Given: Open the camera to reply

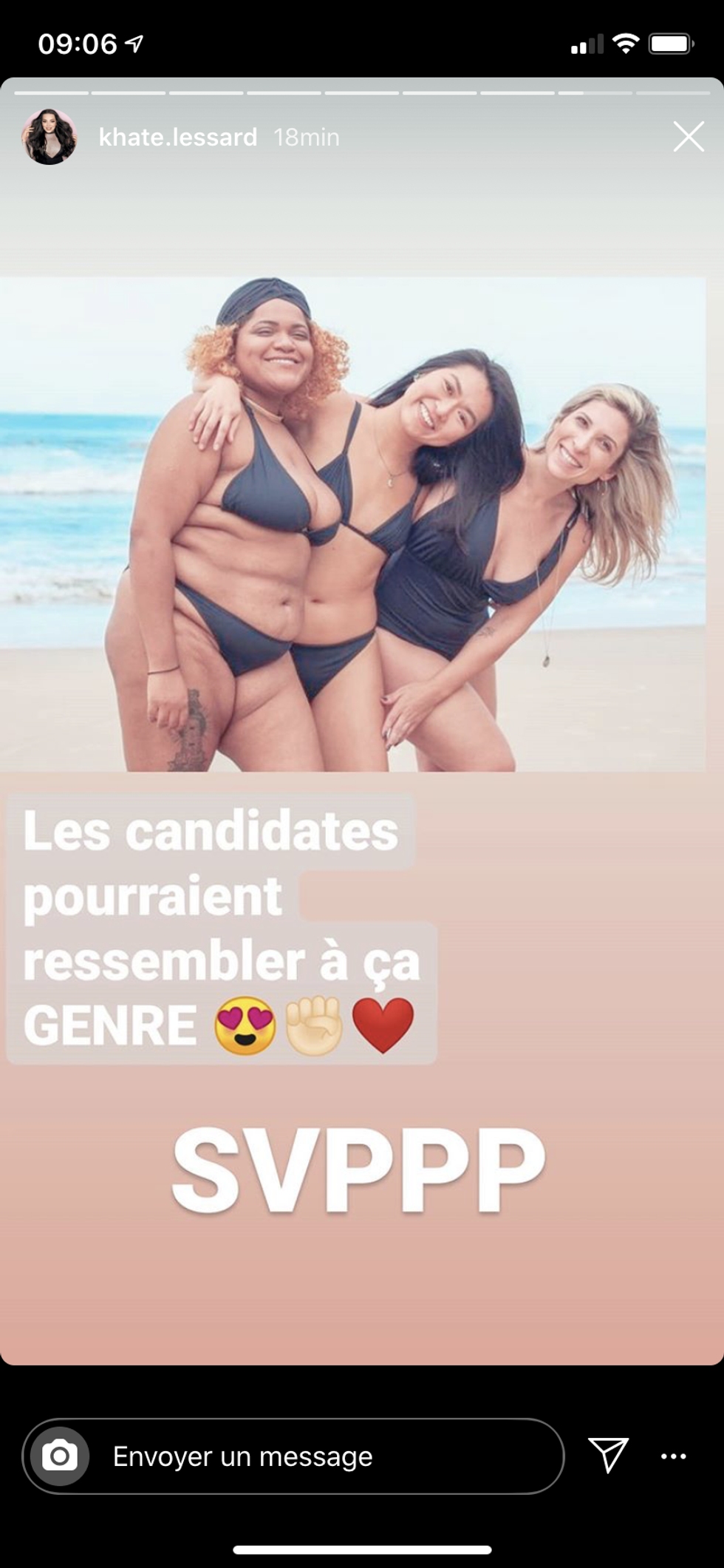Looking at the screenshot, I should [x=59, y=1456].
